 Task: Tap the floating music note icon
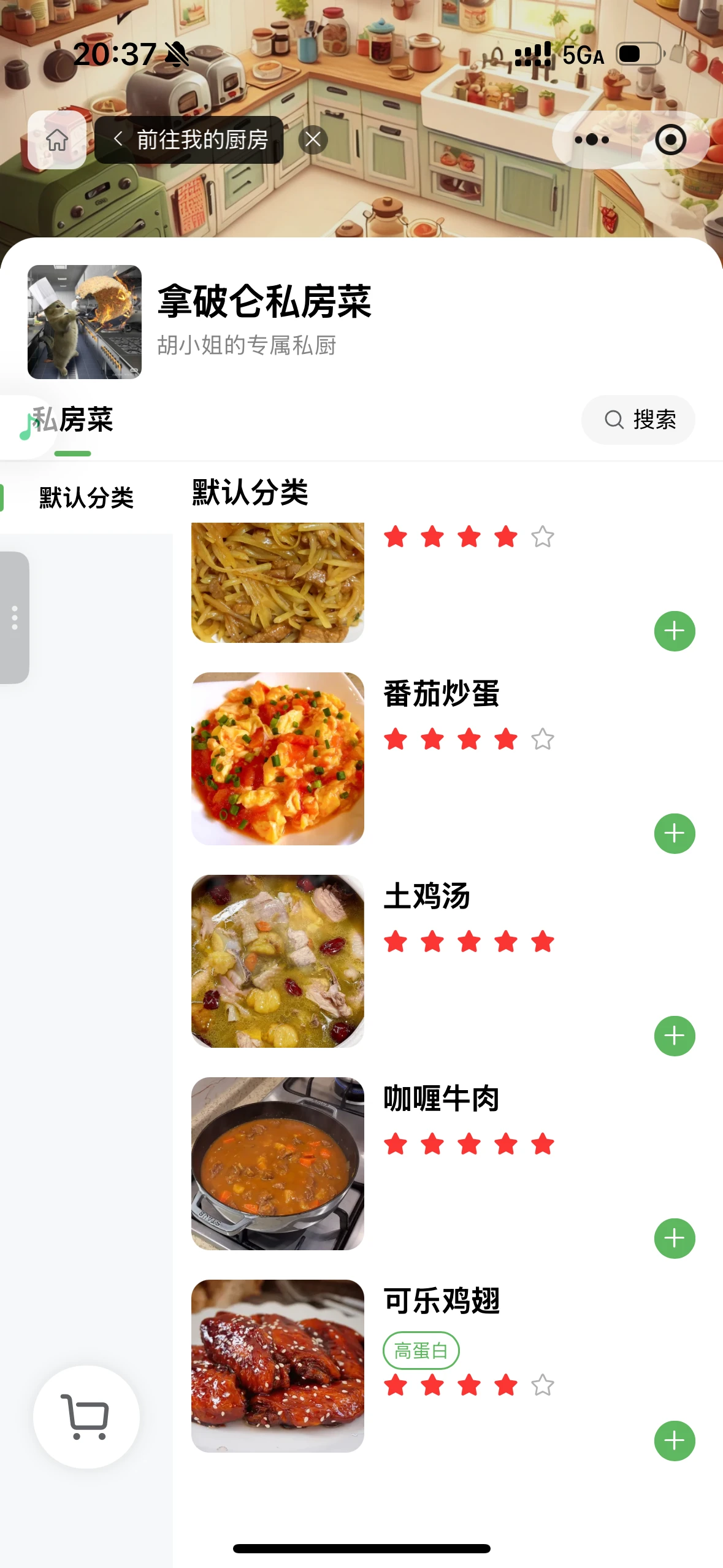point(26,427)
